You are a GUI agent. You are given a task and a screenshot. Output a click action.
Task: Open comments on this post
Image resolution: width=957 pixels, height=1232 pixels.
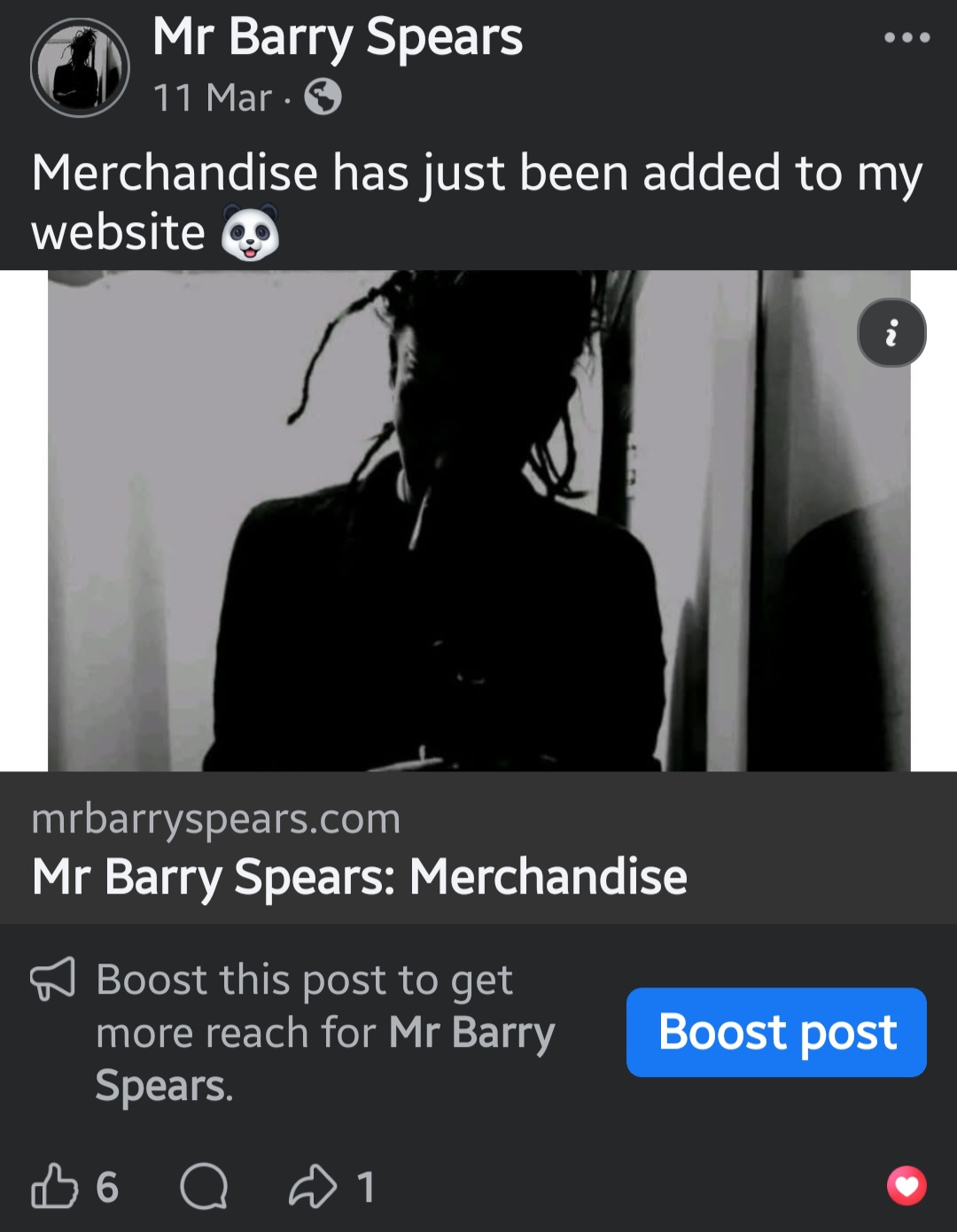204,1186
